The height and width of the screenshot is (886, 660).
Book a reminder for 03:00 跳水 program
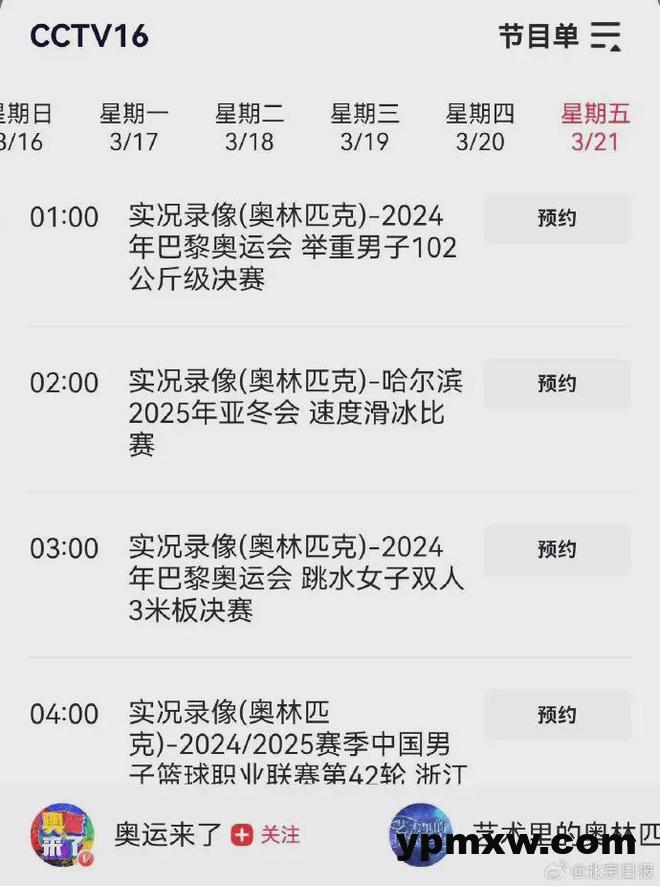click(x=557, y=549)
